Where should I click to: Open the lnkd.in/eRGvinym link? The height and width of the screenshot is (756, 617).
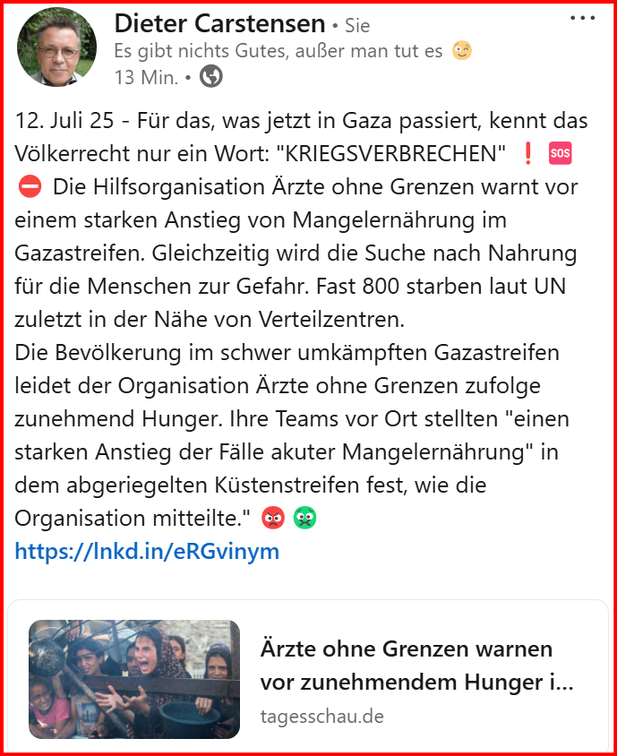[147, 551]
